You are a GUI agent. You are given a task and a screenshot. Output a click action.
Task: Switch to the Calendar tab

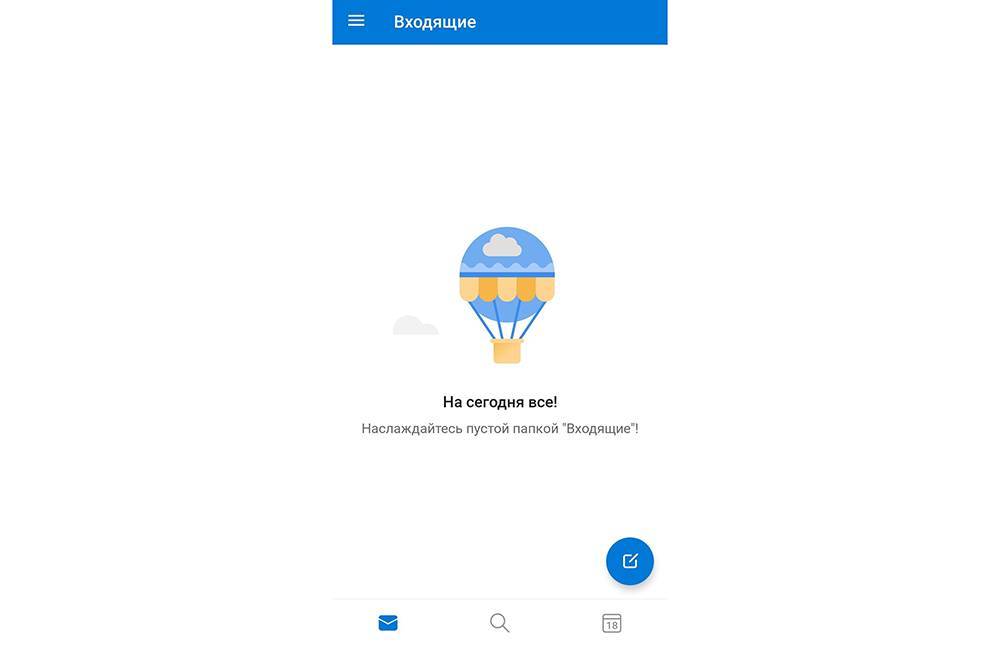point(611,623)
